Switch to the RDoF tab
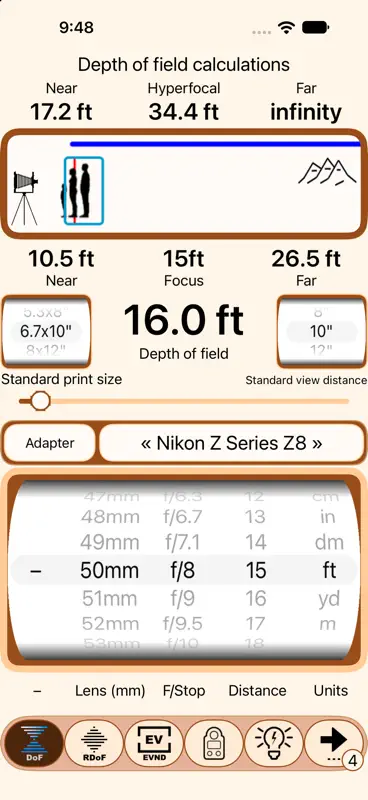The image size is (368, 800). coord(94,742)
